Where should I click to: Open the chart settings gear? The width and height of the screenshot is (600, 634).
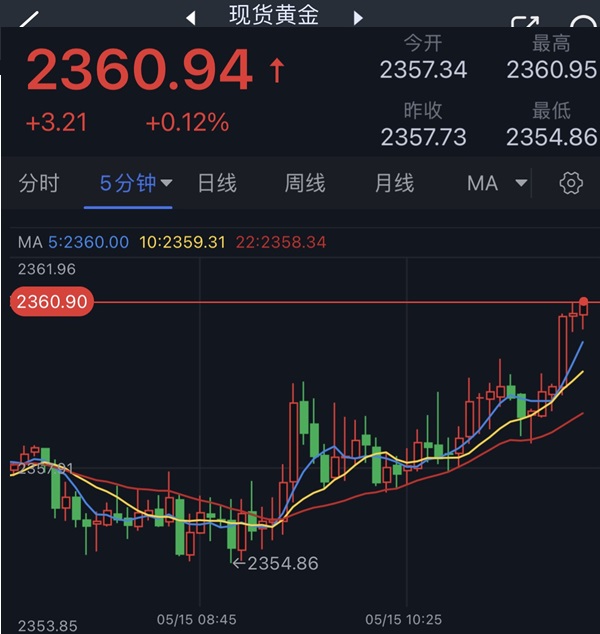[x=571, y=183]
